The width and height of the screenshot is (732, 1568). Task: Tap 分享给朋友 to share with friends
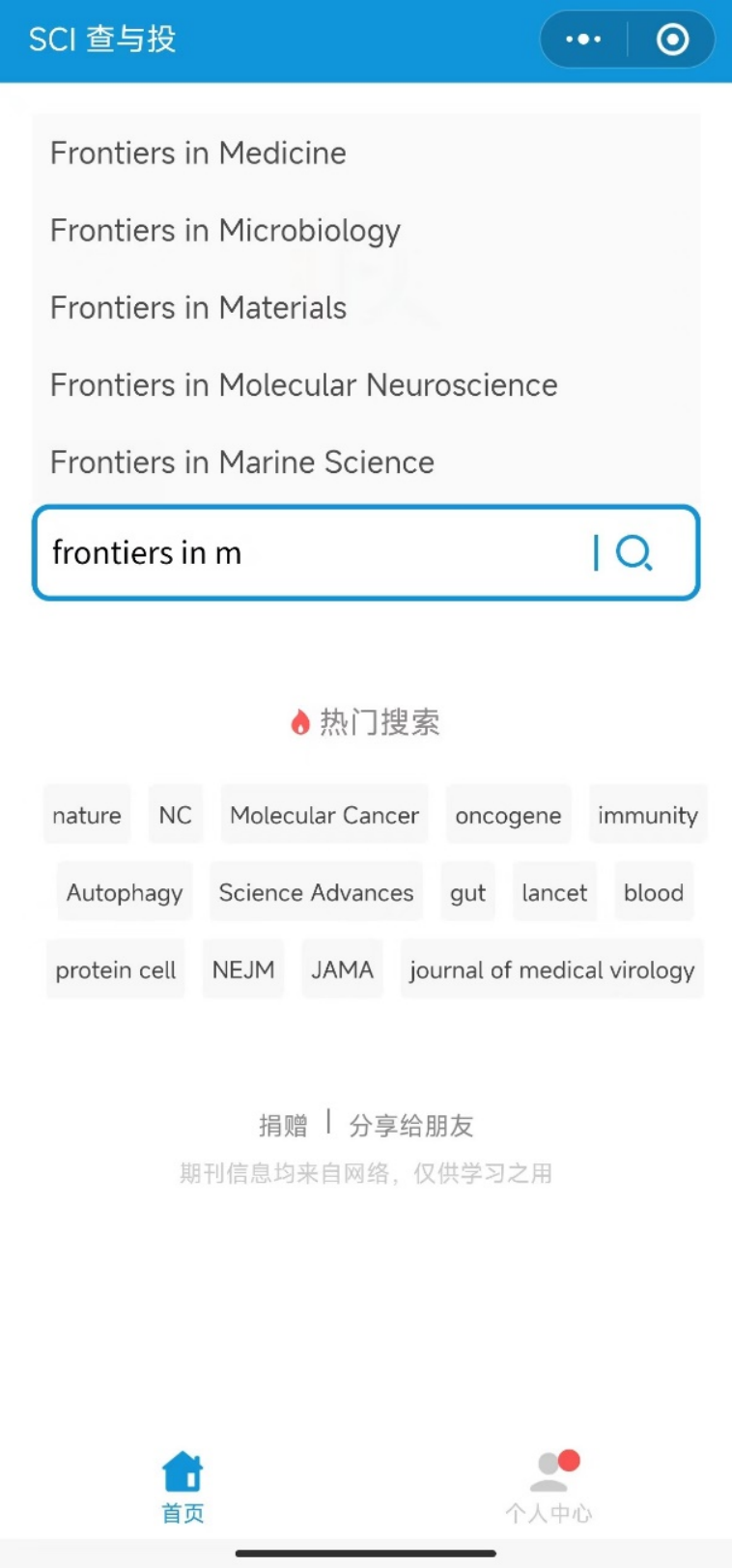click(x=410, y=1125)
